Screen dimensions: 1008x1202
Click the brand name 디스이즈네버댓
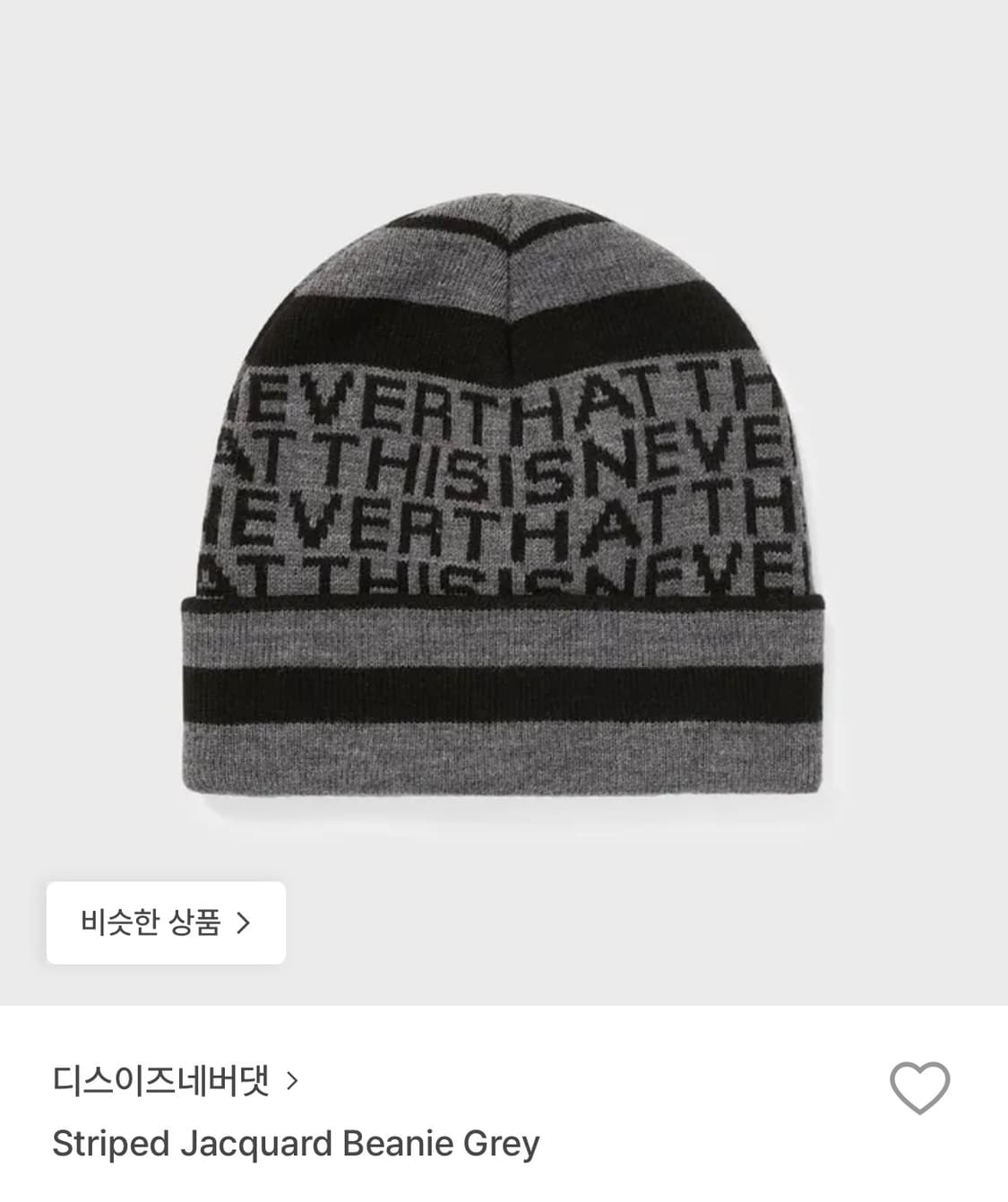[x=161, y=1082]
